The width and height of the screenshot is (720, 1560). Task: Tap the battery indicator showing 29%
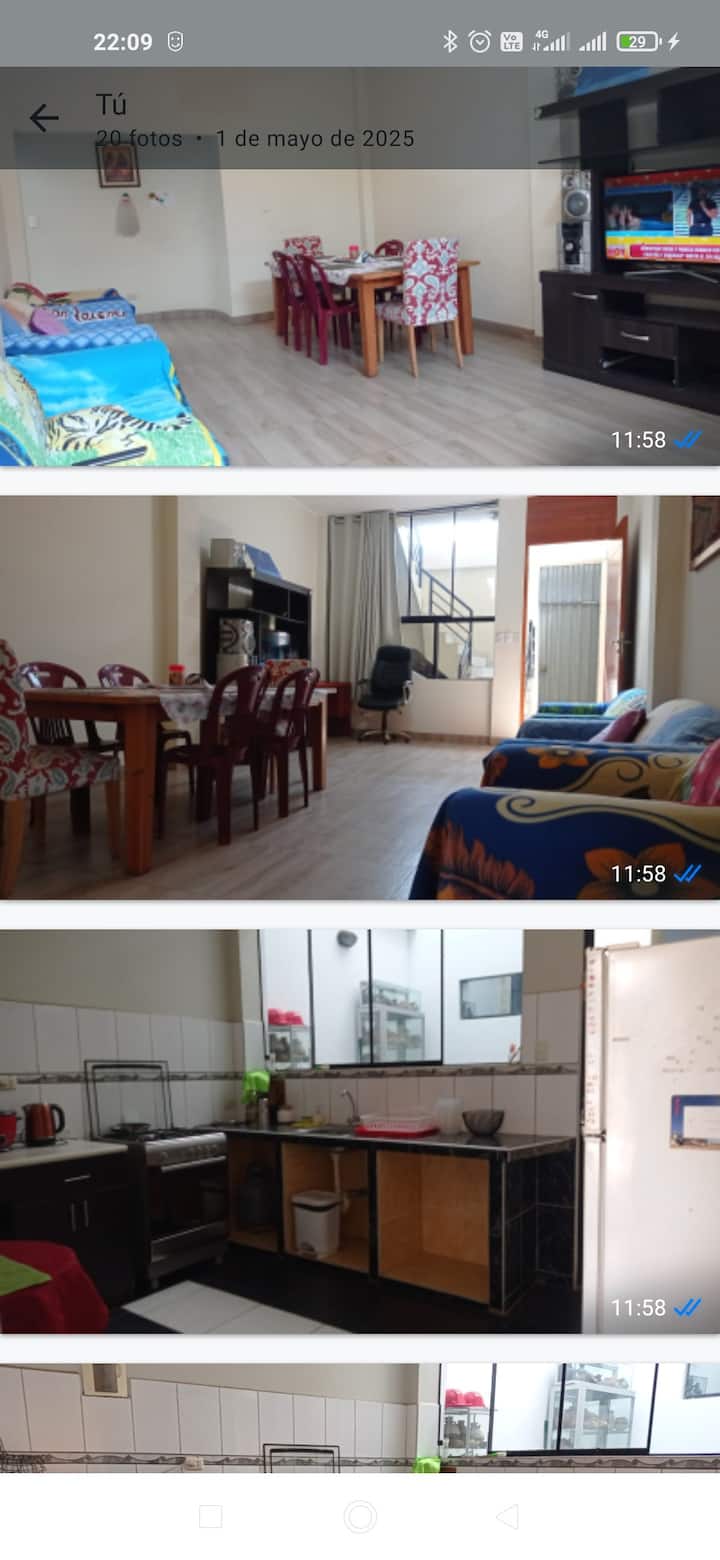pyautogui.click(x=636, y=41)
